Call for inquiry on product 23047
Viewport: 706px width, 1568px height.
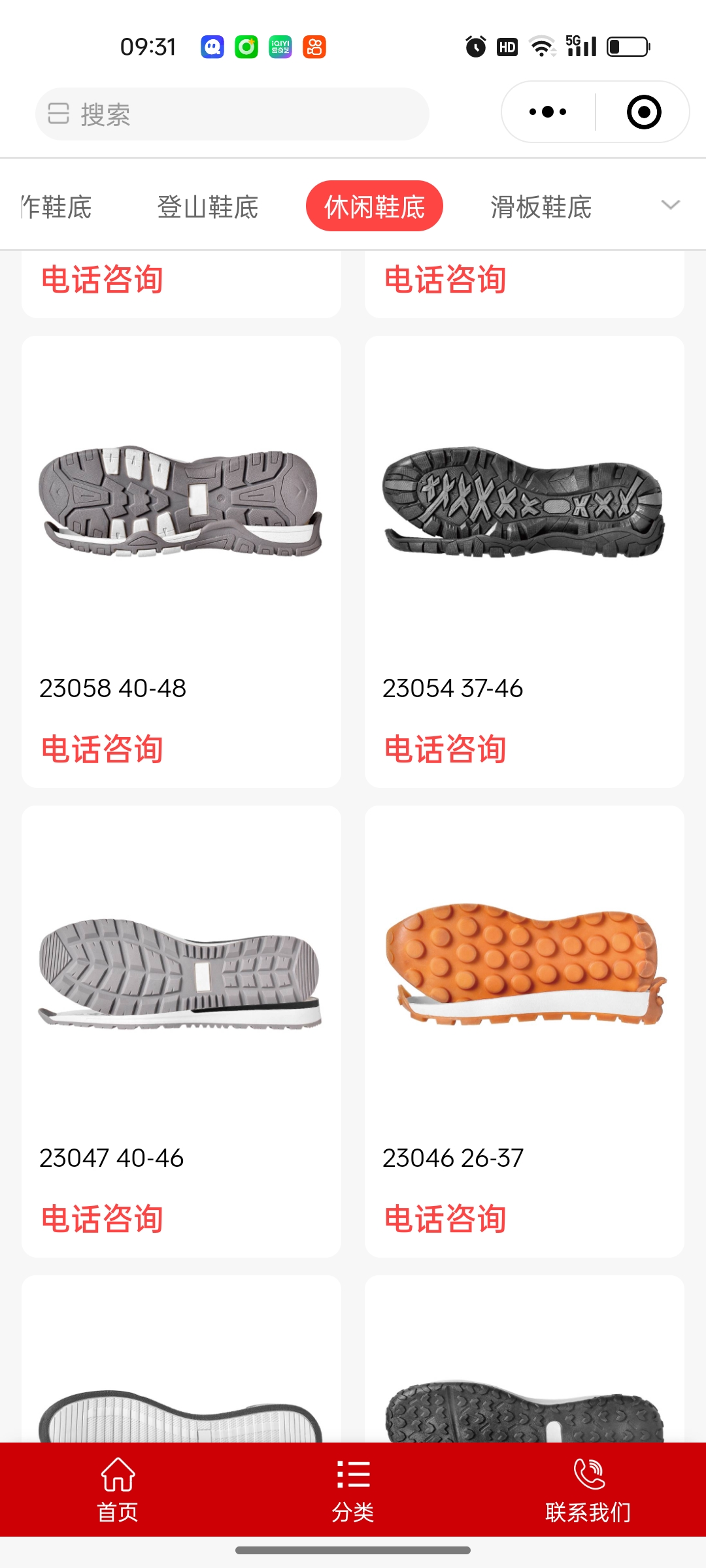[x=103, y=1218]
